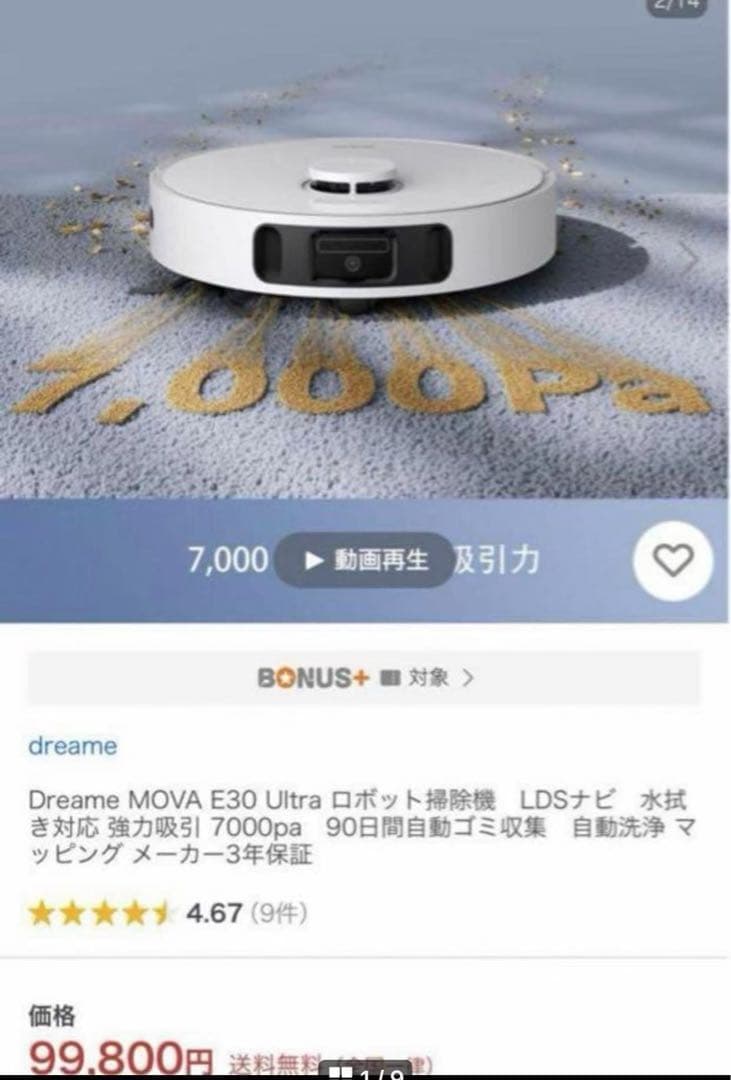Expand the BONUS+ 対象 details via the chevron
The width and height of the screenshot is (731, 1080).
click(466, 676)
